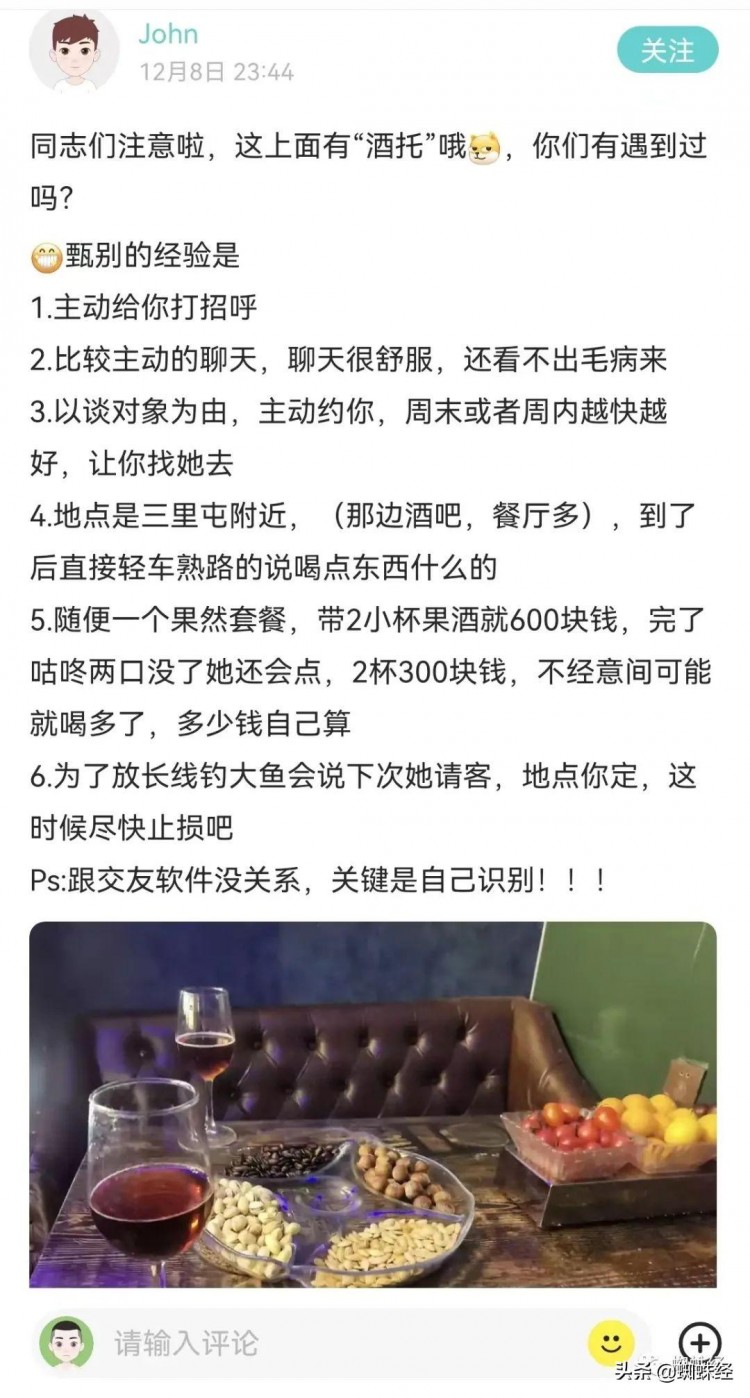
Task: Tap the green follow badge background
Action: pyautogui.click(x=666, y=47)
